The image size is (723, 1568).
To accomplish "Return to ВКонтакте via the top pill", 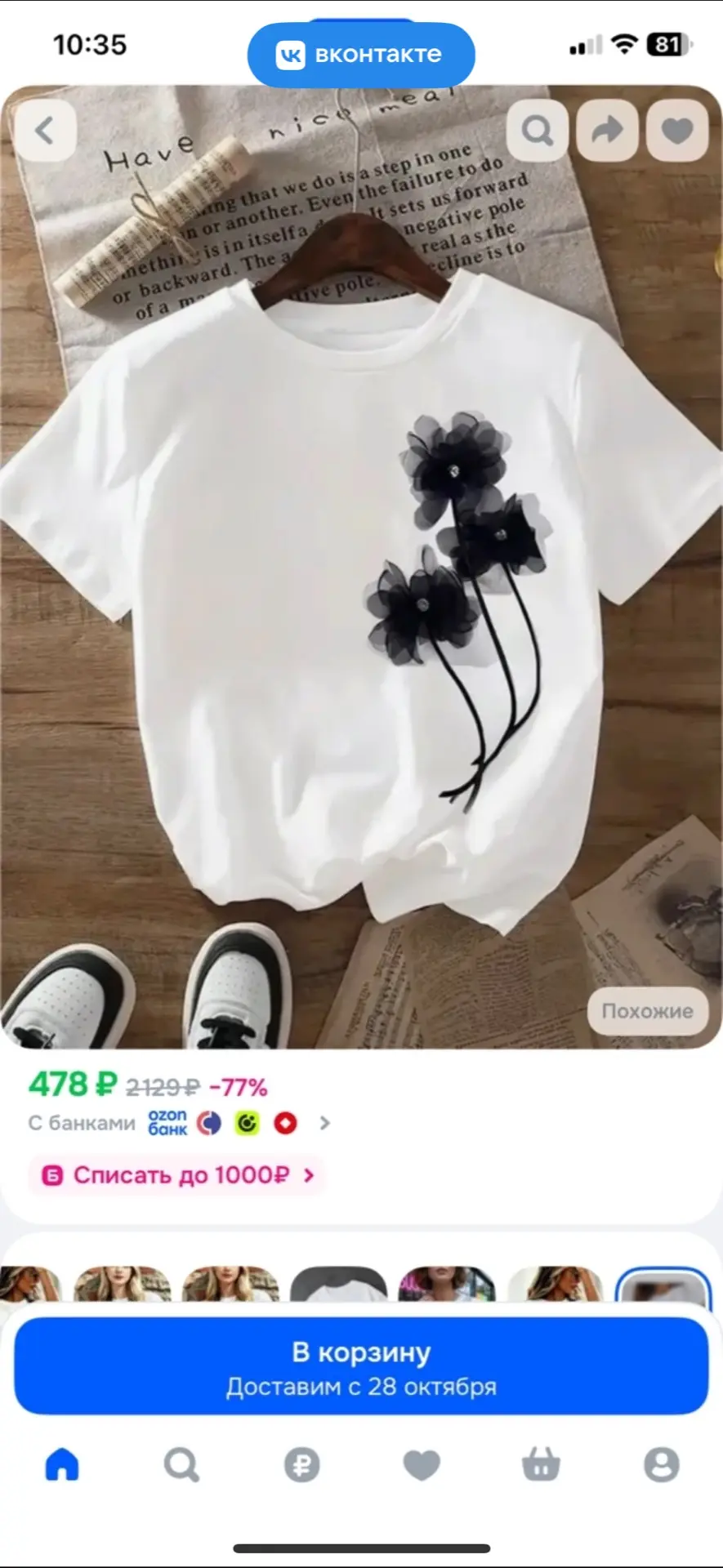I will click(x=361, y=55).
